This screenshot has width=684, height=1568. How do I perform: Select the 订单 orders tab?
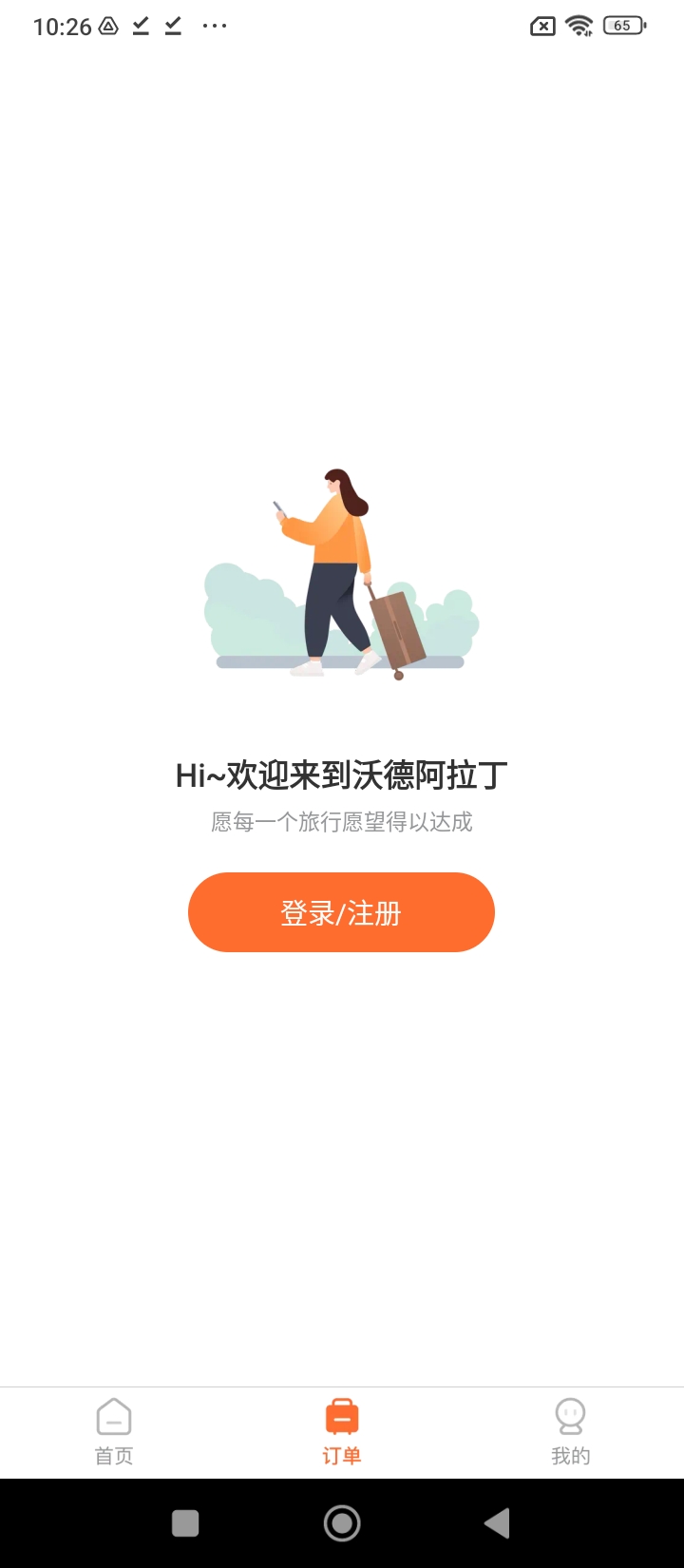click(x=341, y=1432)
